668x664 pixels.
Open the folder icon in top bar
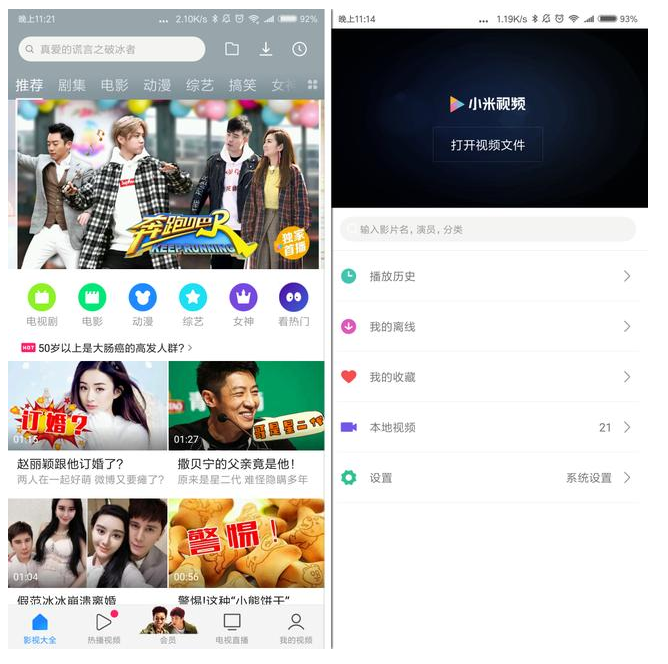point(232,49)
